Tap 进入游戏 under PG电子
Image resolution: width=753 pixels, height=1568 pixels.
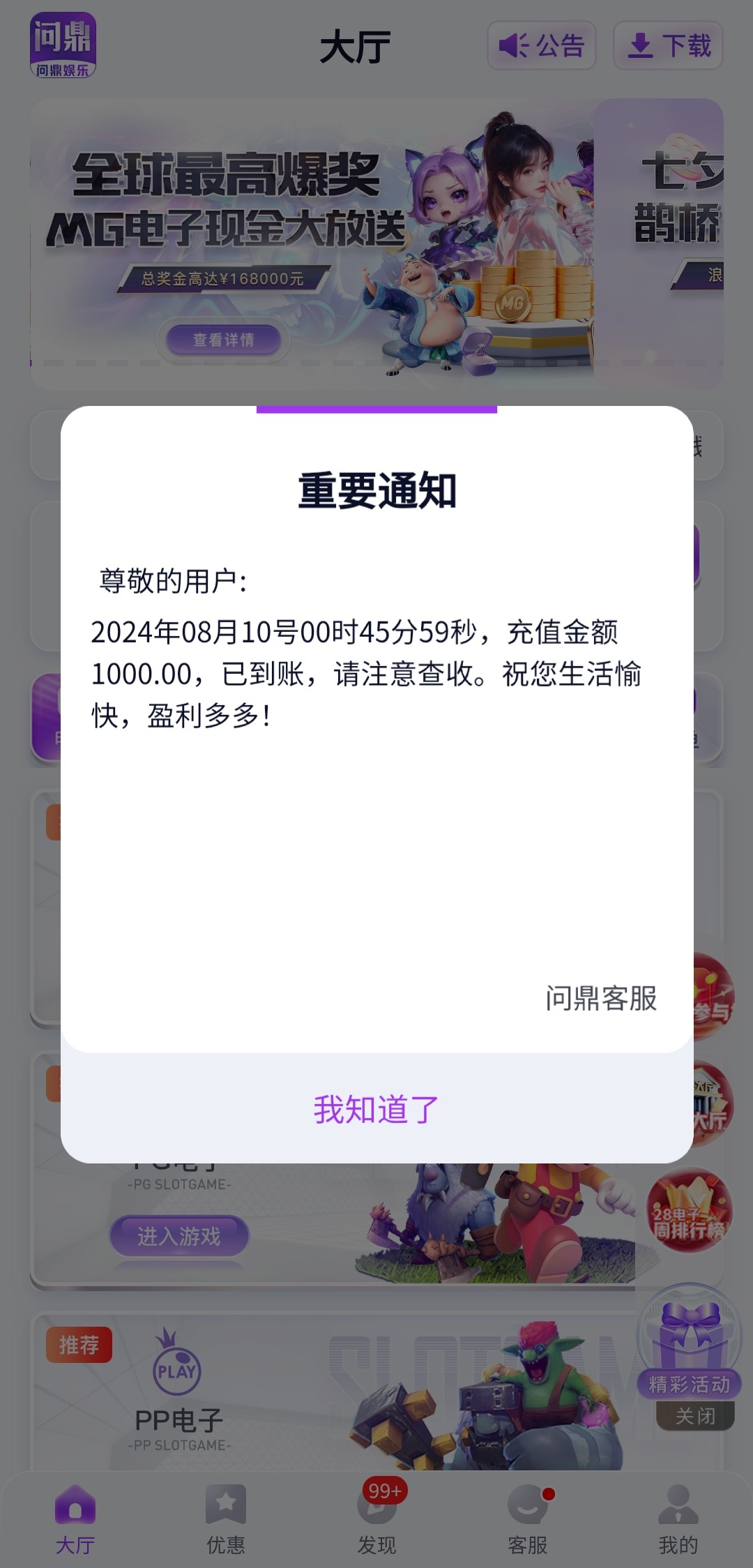179,1234
